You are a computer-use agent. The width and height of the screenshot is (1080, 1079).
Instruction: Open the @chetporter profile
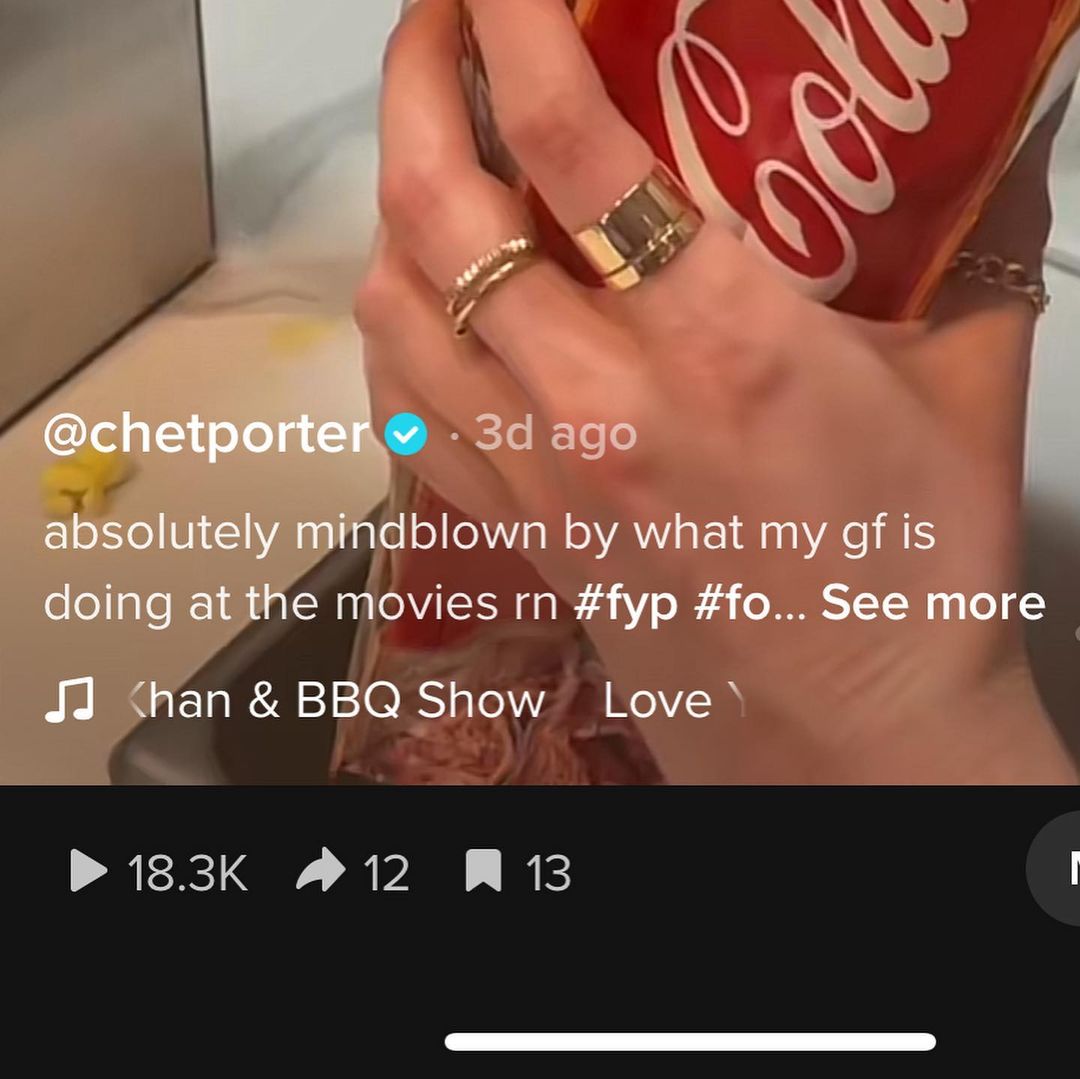206,434
